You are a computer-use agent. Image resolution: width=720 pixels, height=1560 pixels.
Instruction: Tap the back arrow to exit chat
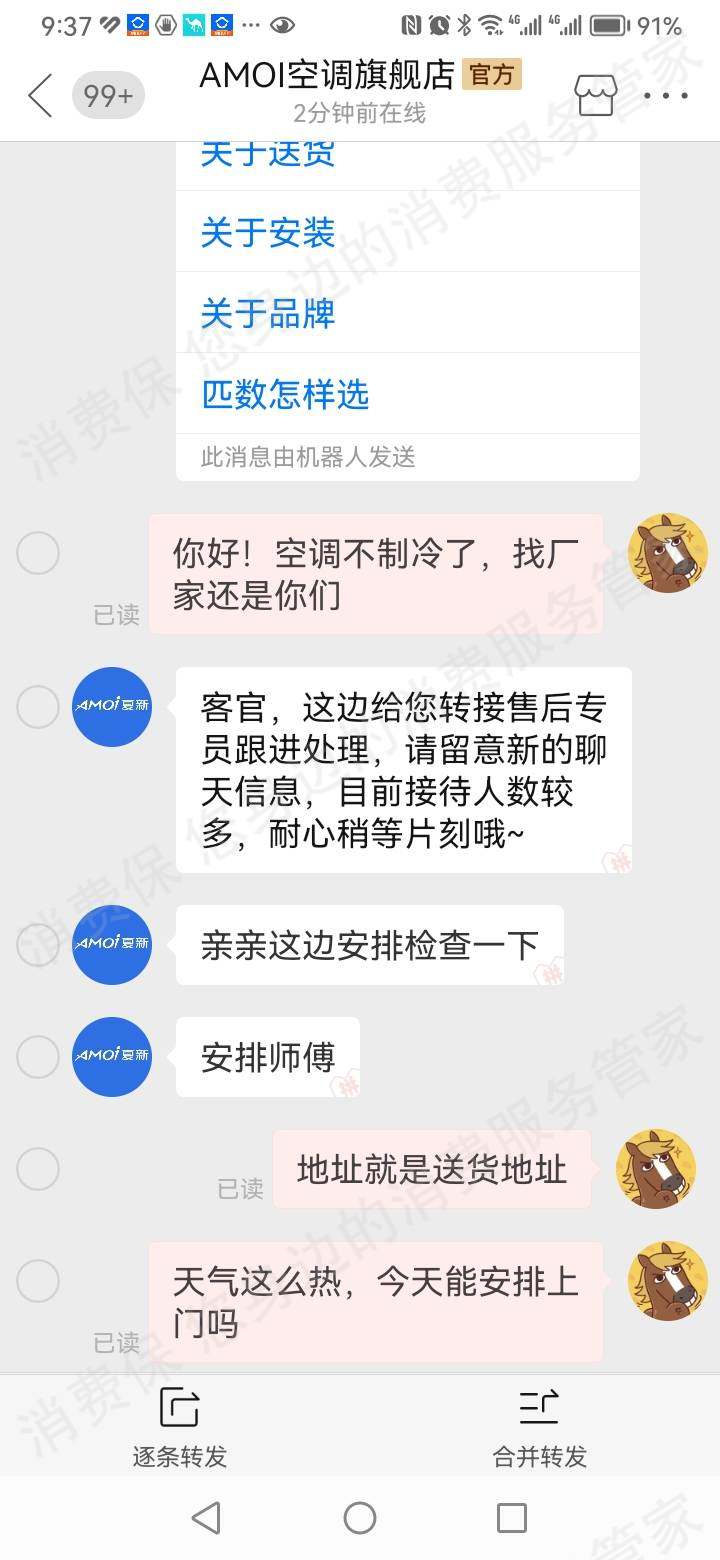[x=38, y=95]
